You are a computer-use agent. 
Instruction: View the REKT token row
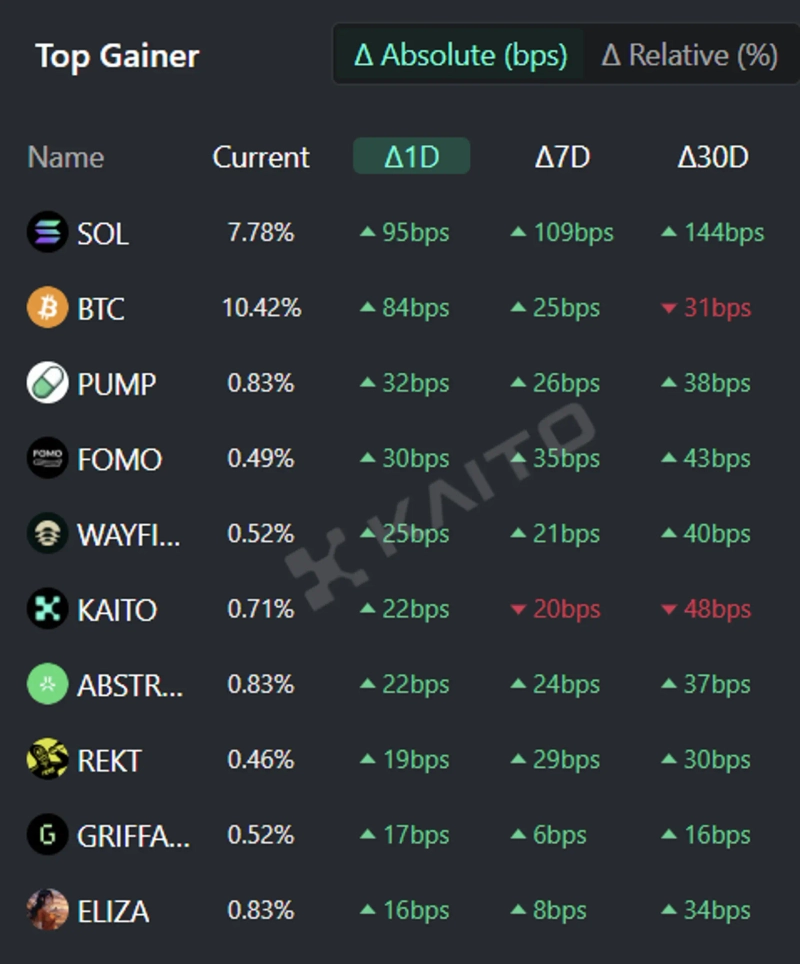(x=108, y=761)
